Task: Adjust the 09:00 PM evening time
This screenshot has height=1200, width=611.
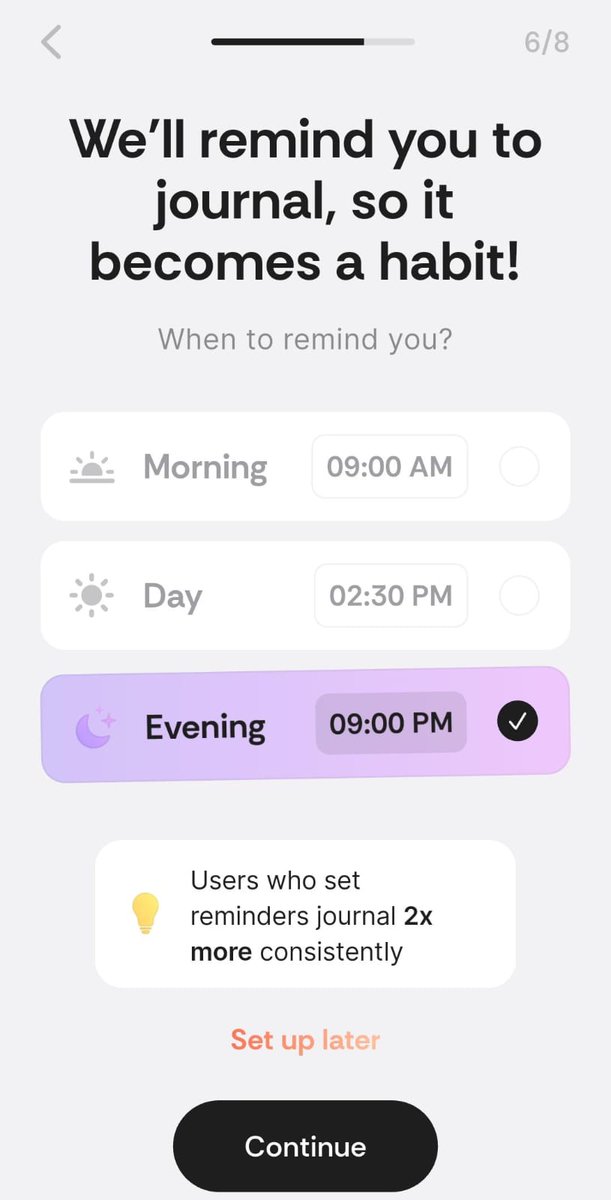Action: (391, 723)
